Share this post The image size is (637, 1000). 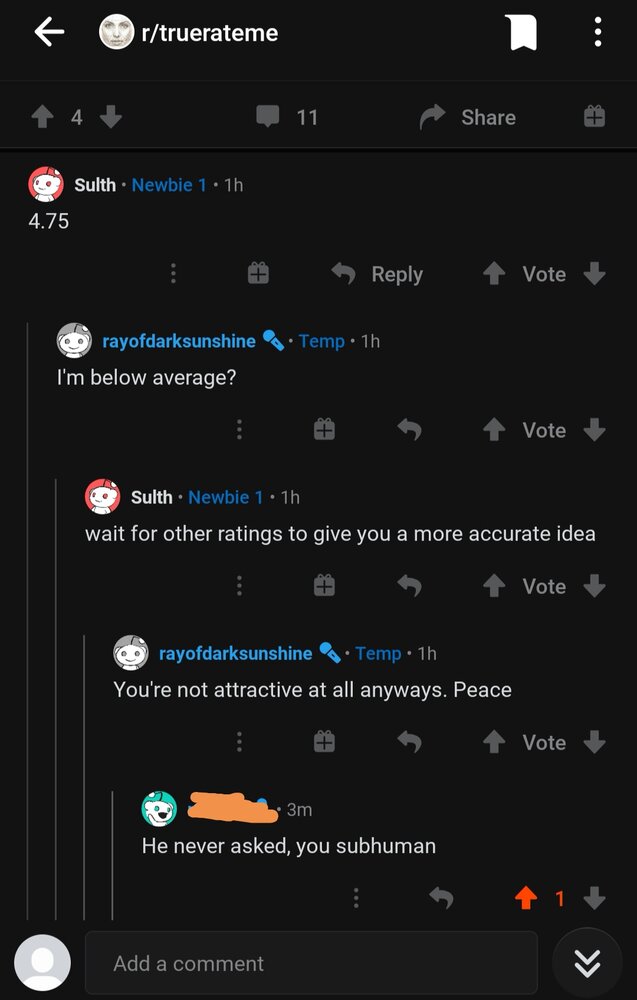(x=468, y=117)
